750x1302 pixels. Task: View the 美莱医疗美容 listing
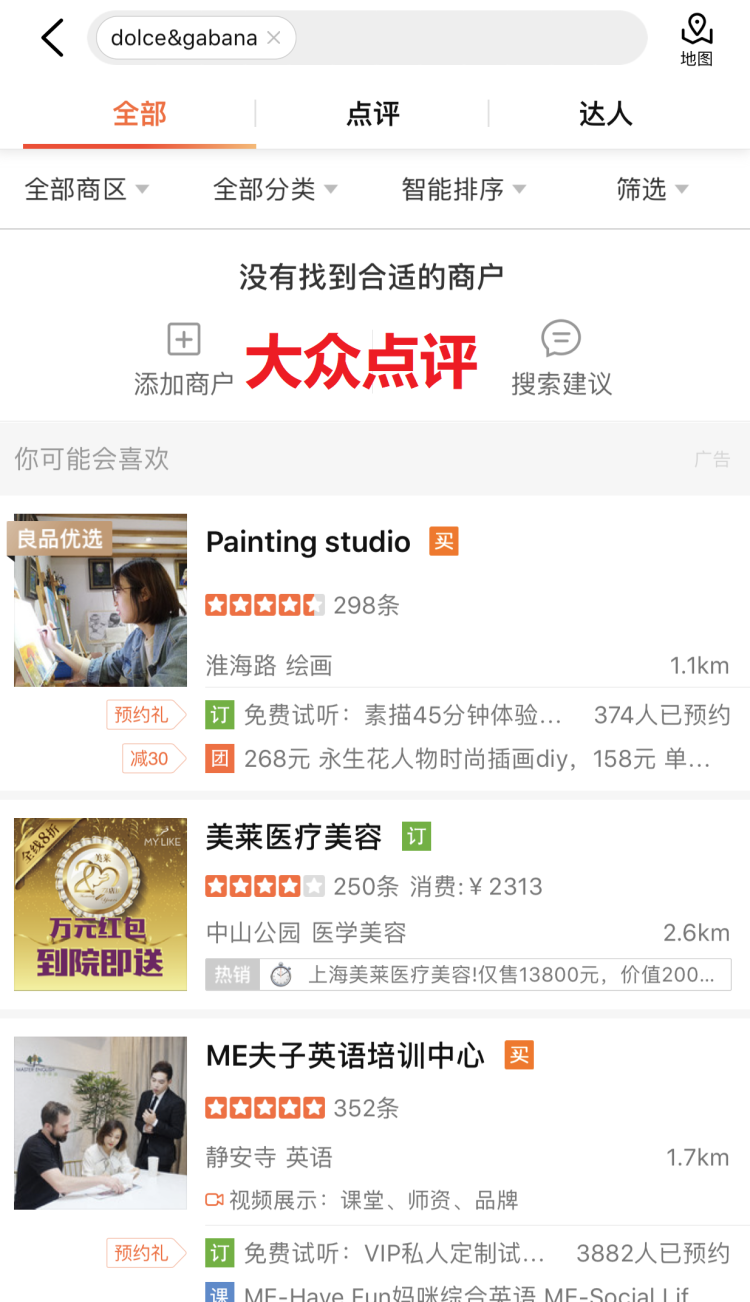click(294, 837)
